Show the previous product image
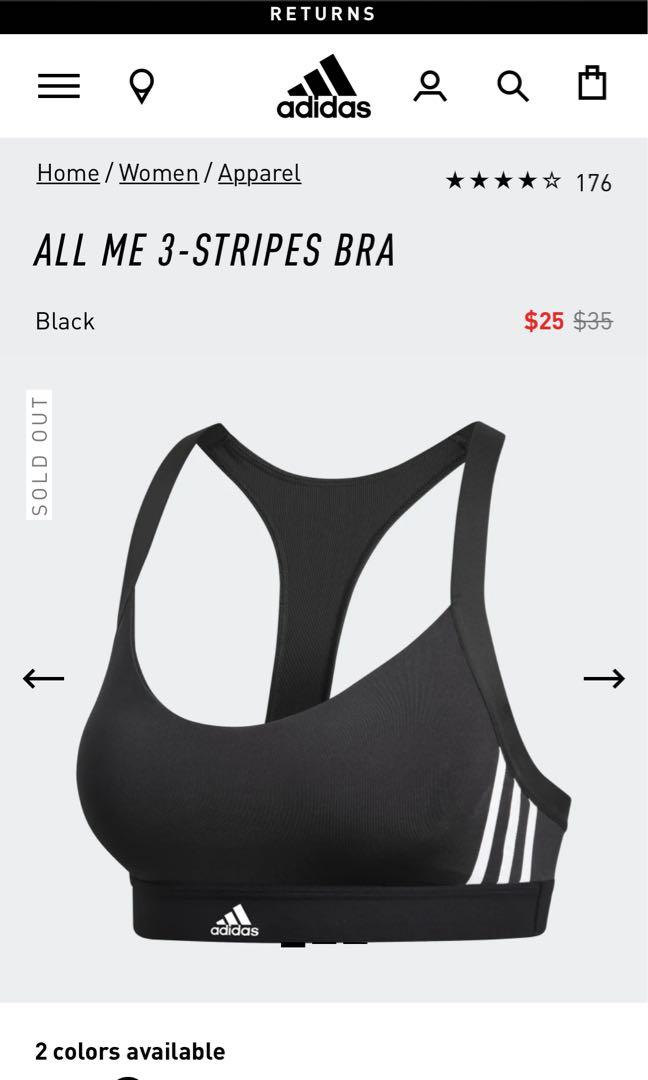 [43, 679]
